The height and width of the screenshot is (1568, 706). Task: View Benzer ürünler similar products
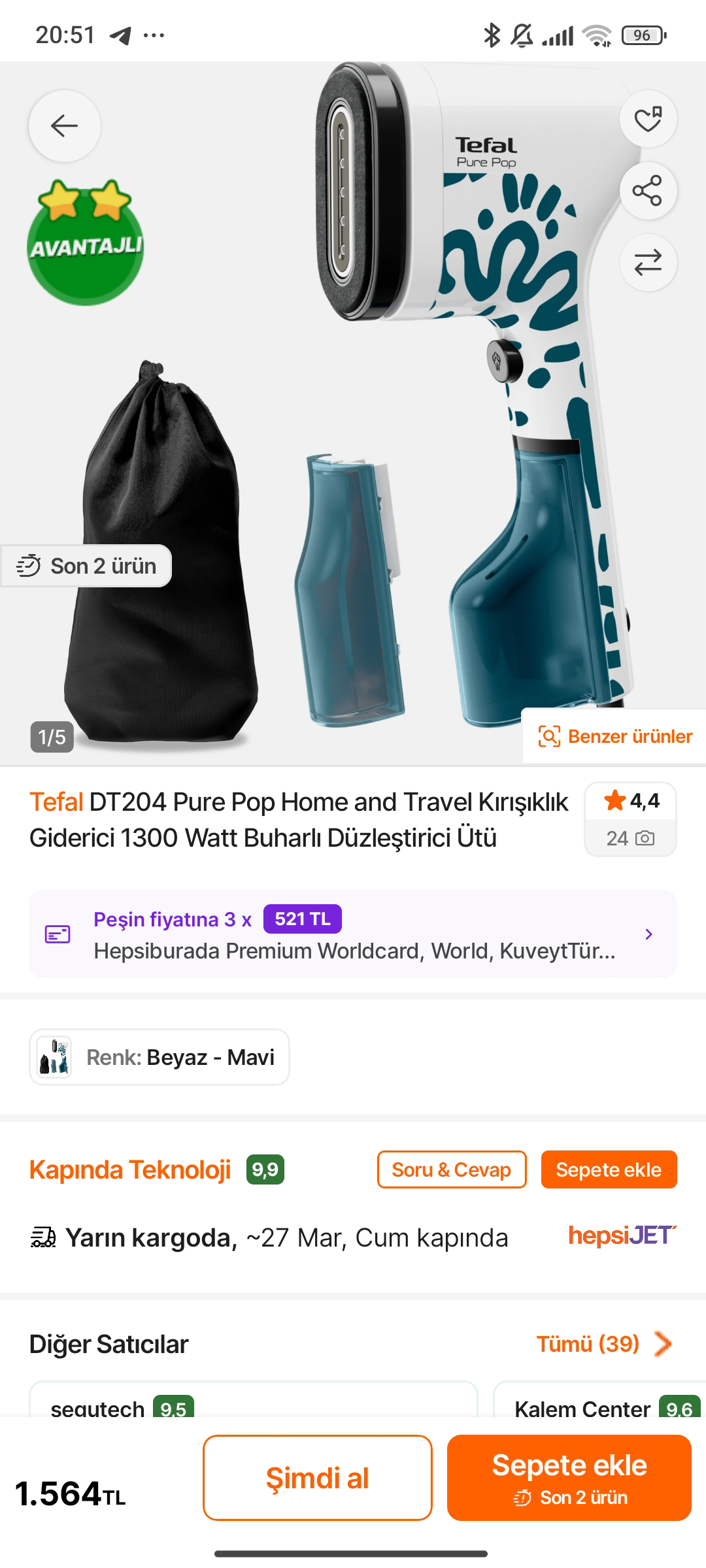[x=614, y=736]
